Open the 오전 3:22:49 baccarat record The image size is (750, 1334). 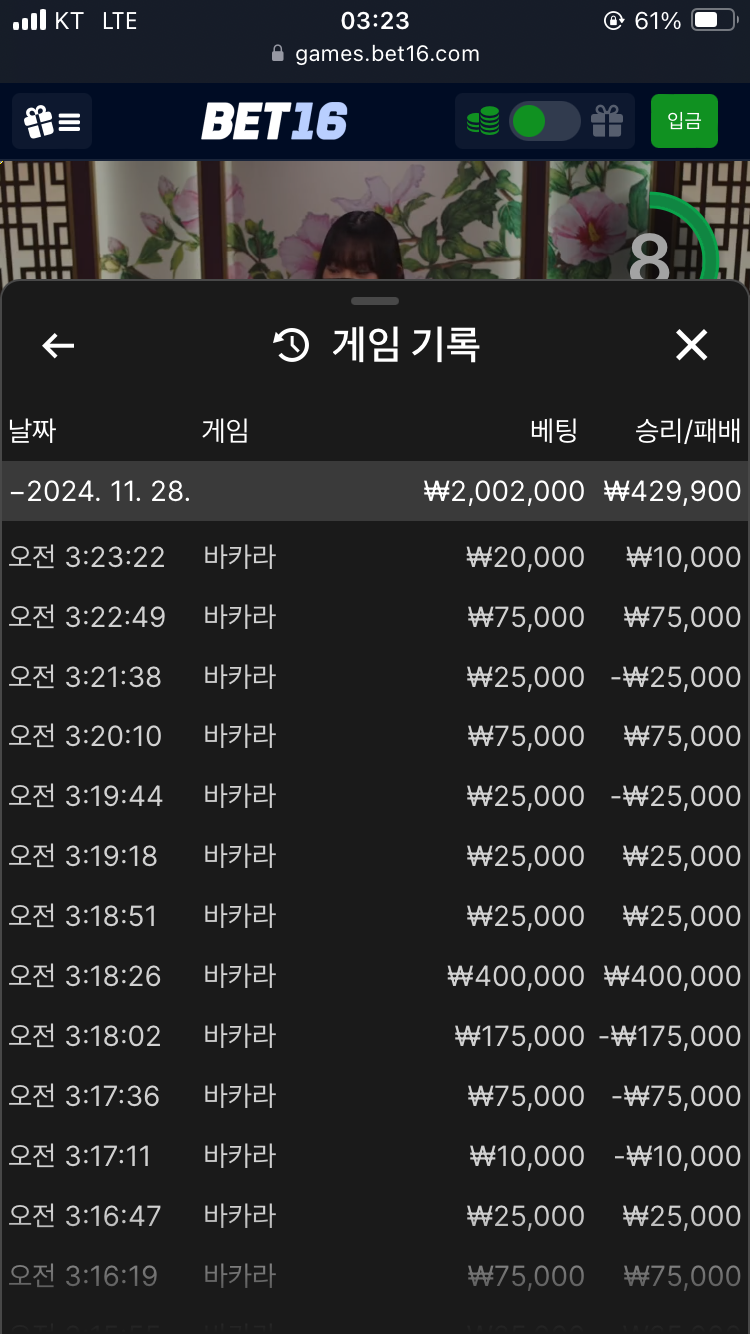pos(375,617)
